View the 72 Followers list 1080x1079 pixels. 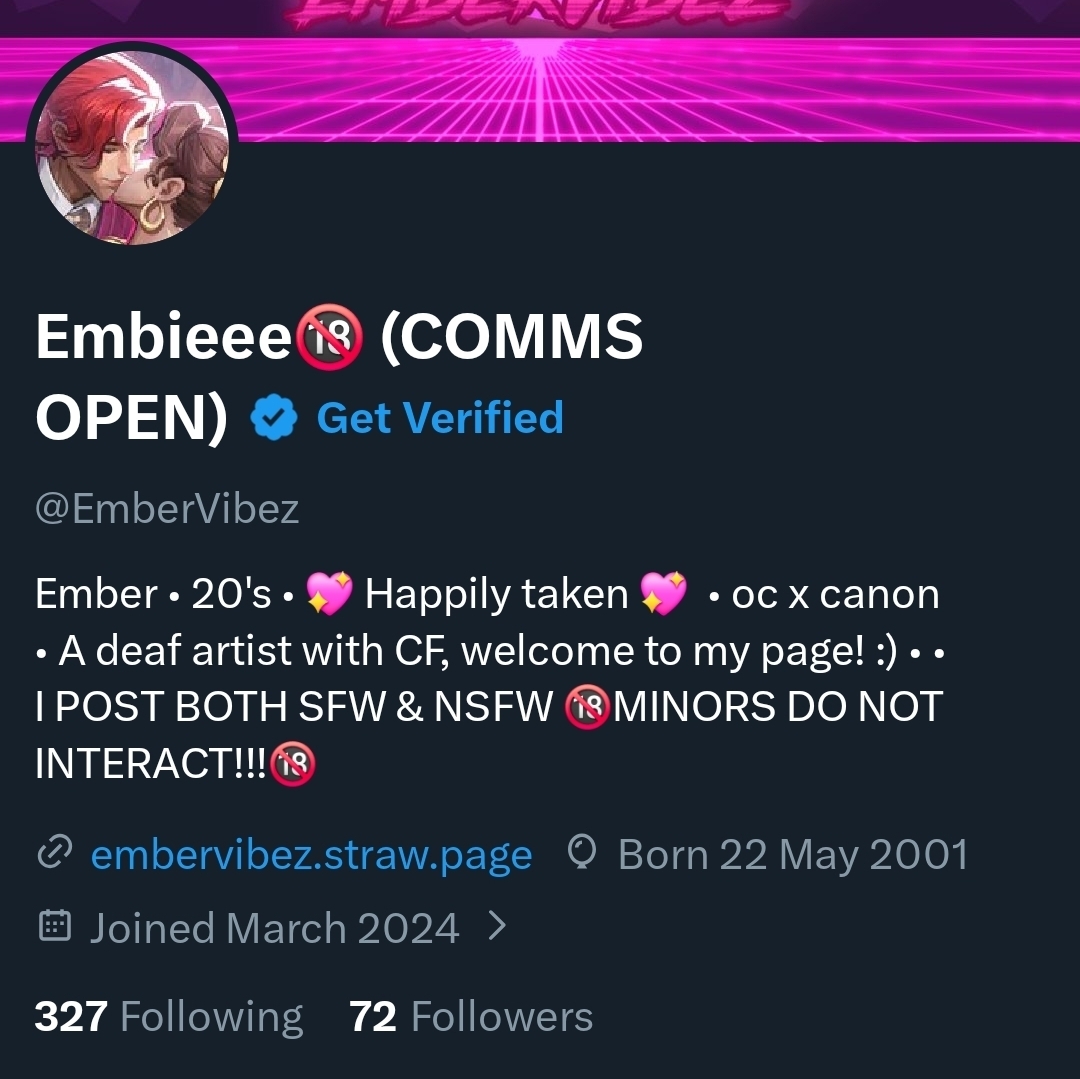(x=471, y=1017)
